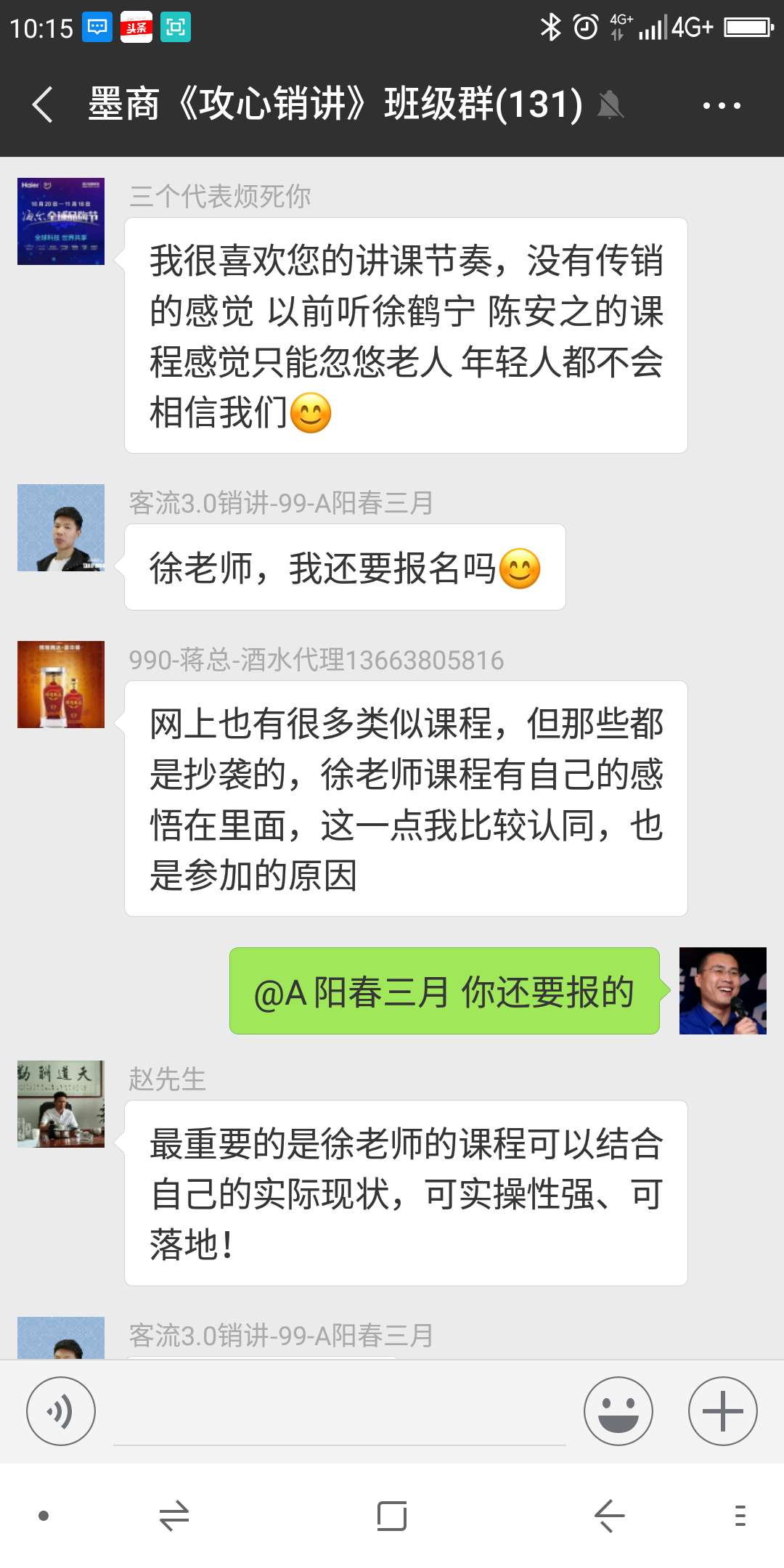The height and width of the screenshot is (1568, 784).
Task: Tap your own avatar beside the green message
Action: coord(723,992)
